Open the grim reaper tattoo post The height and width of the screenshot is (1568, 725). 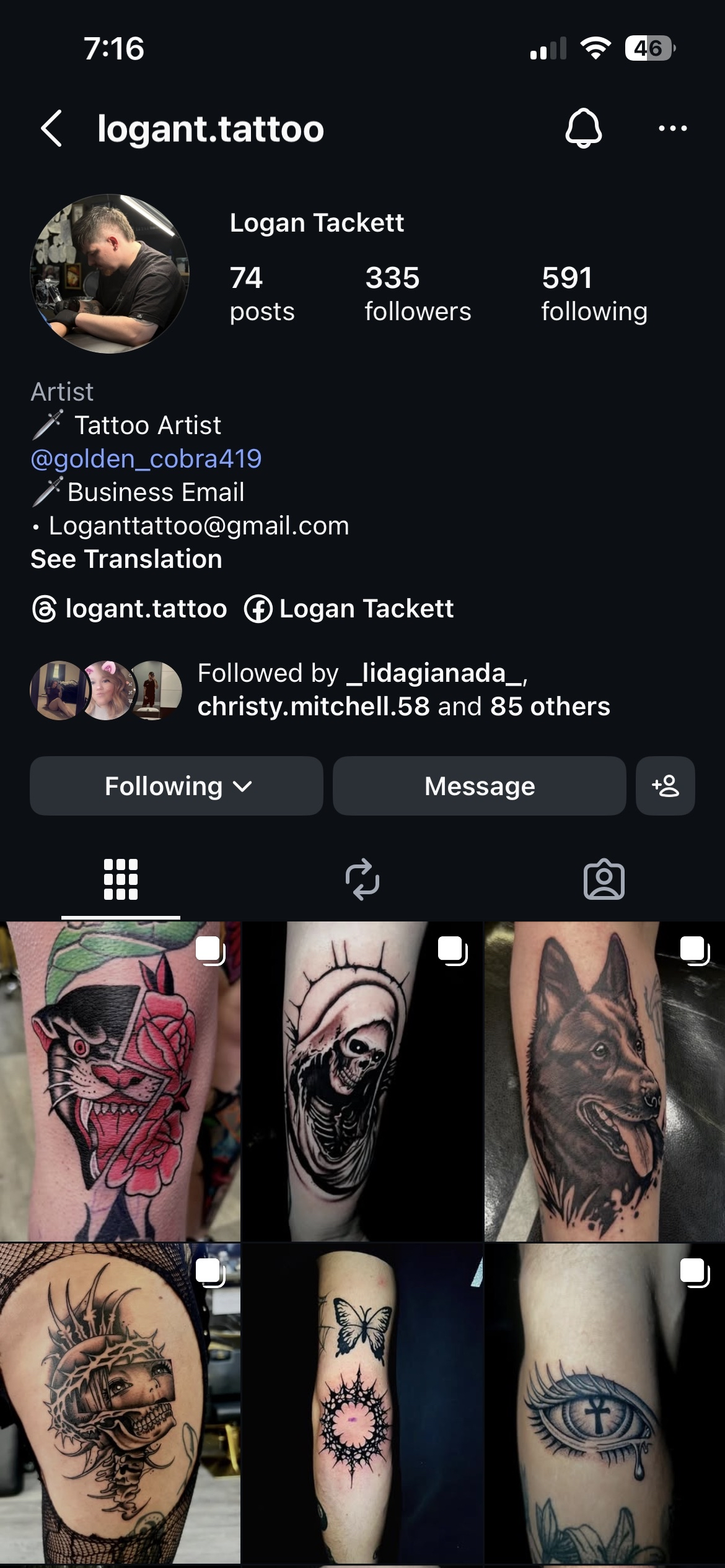click(362, 1081)
